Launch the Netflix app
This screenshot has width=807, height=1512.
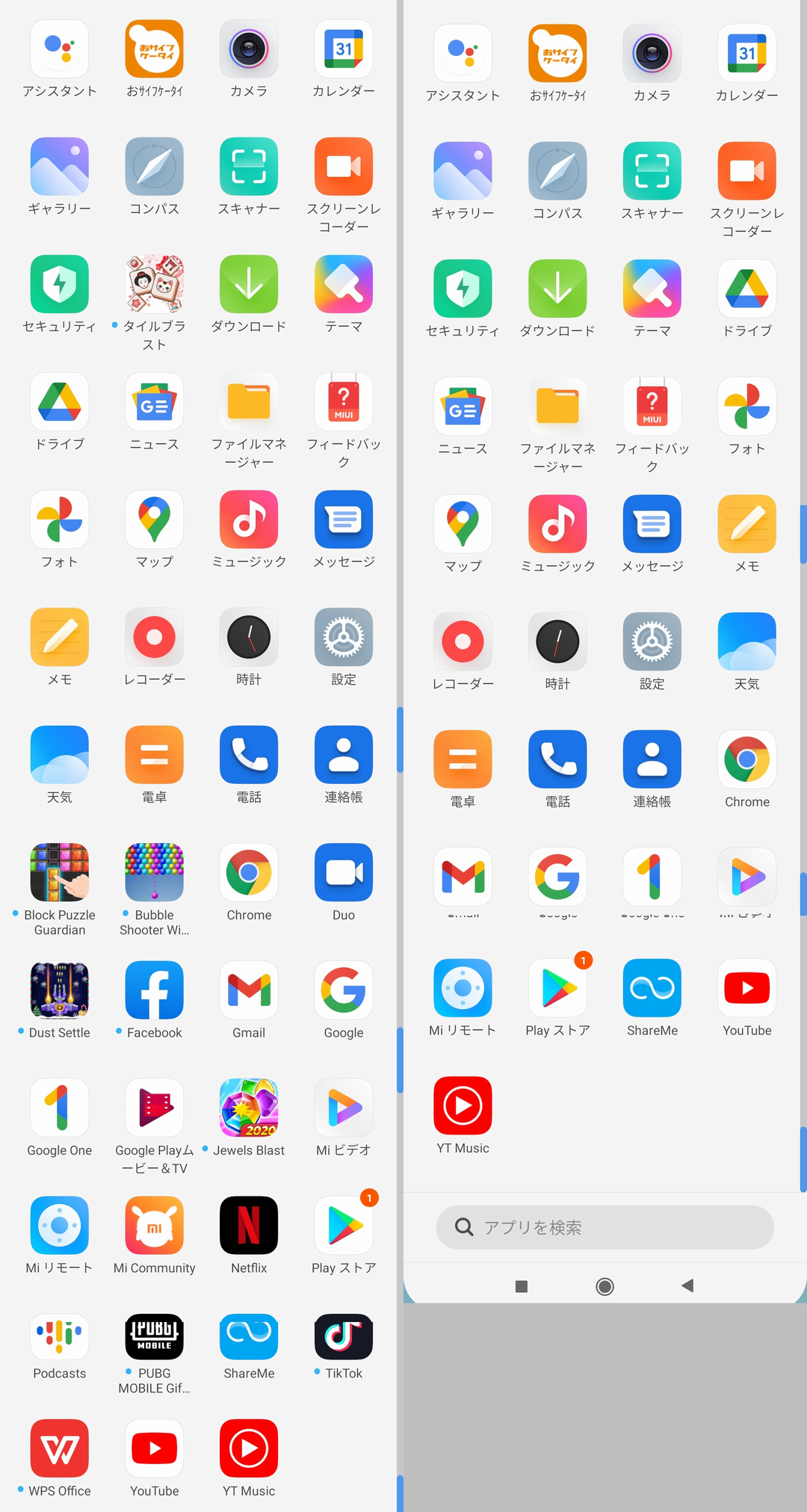tap(249, 1226)
